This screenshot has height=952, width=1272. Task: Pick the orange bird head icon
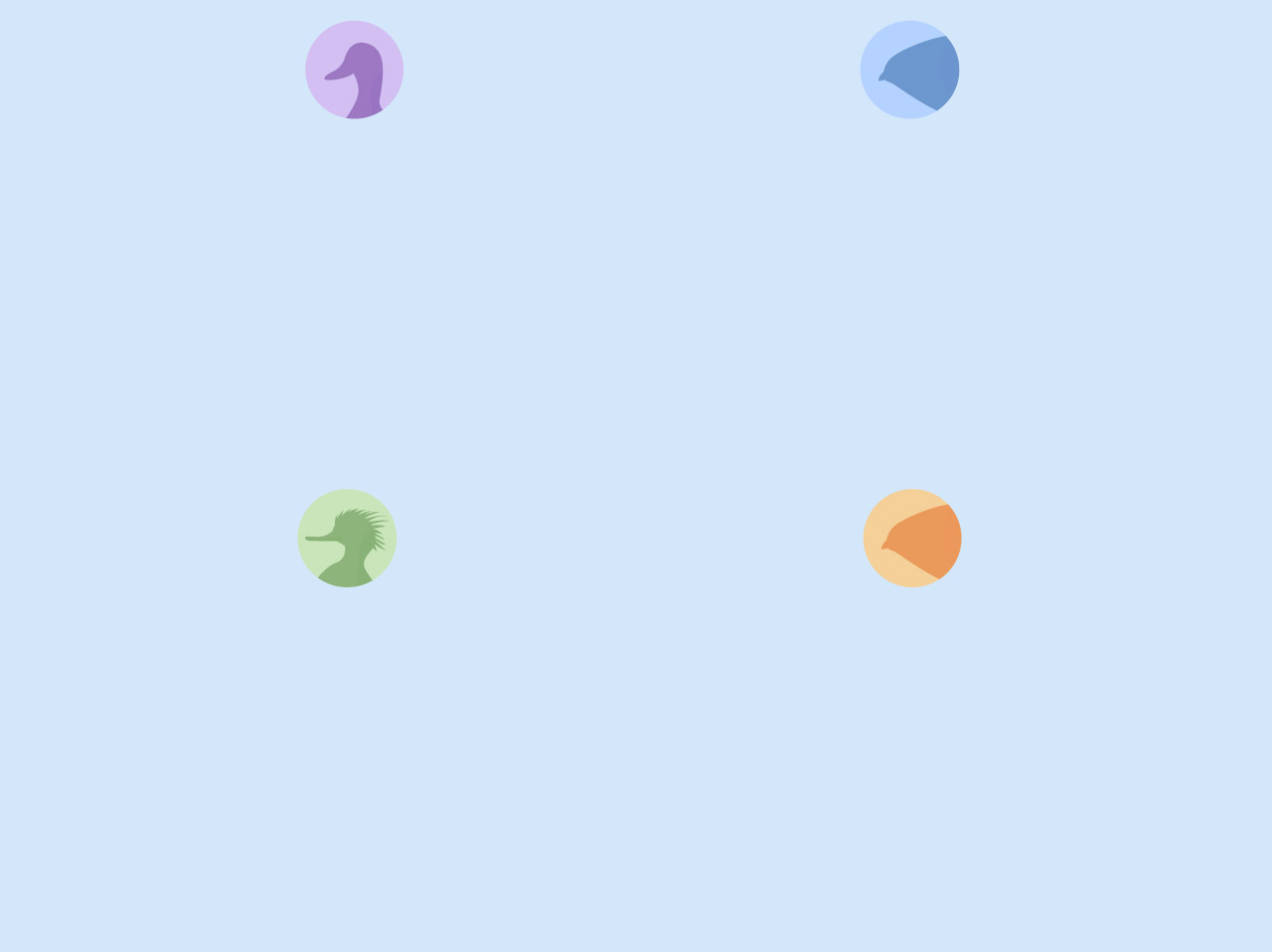click(911, 538)
